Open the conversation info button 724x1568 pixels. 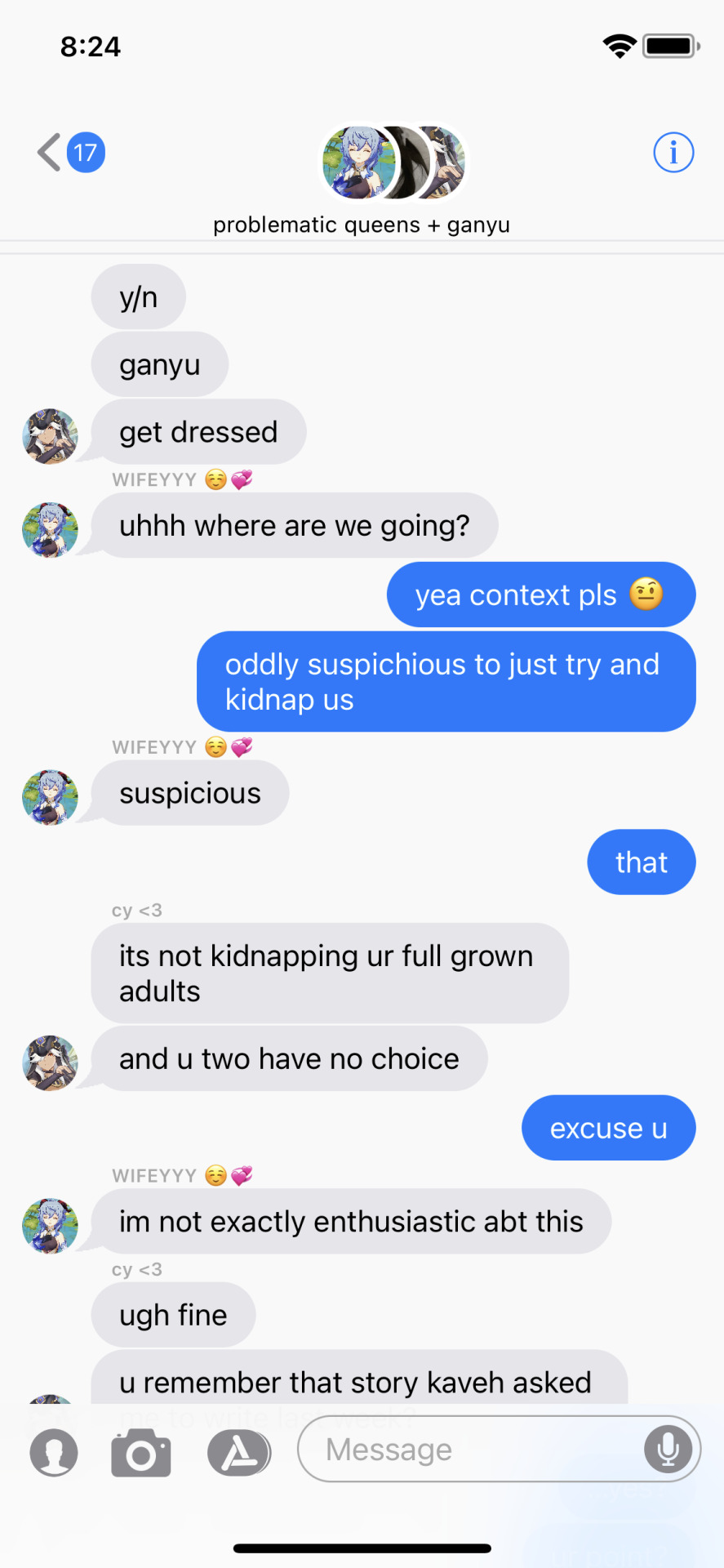click(x=673, y=153)
